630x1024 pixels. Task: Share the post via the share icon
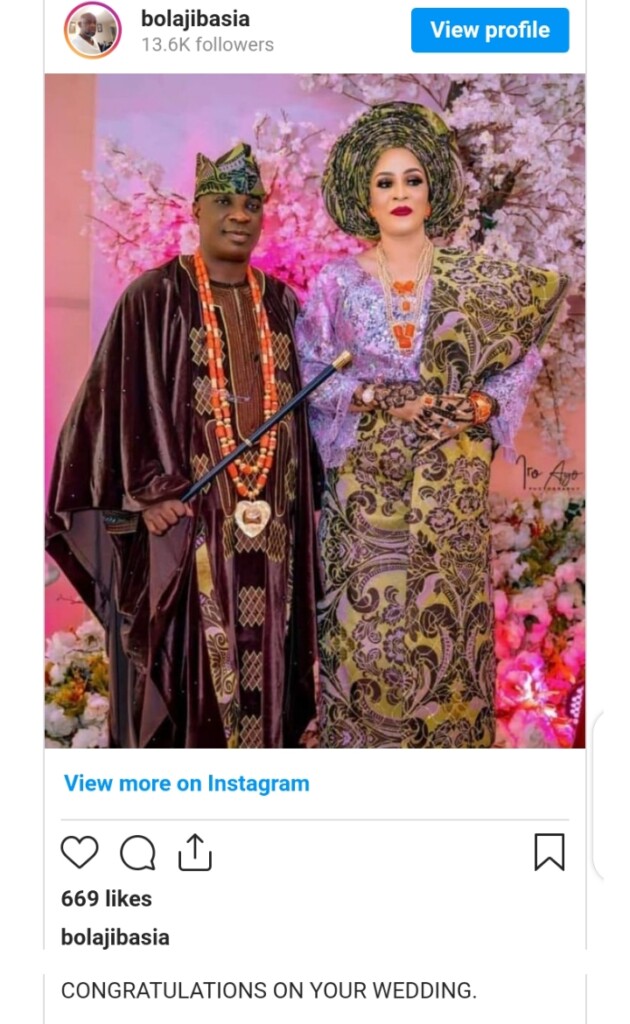click(195, 852)
